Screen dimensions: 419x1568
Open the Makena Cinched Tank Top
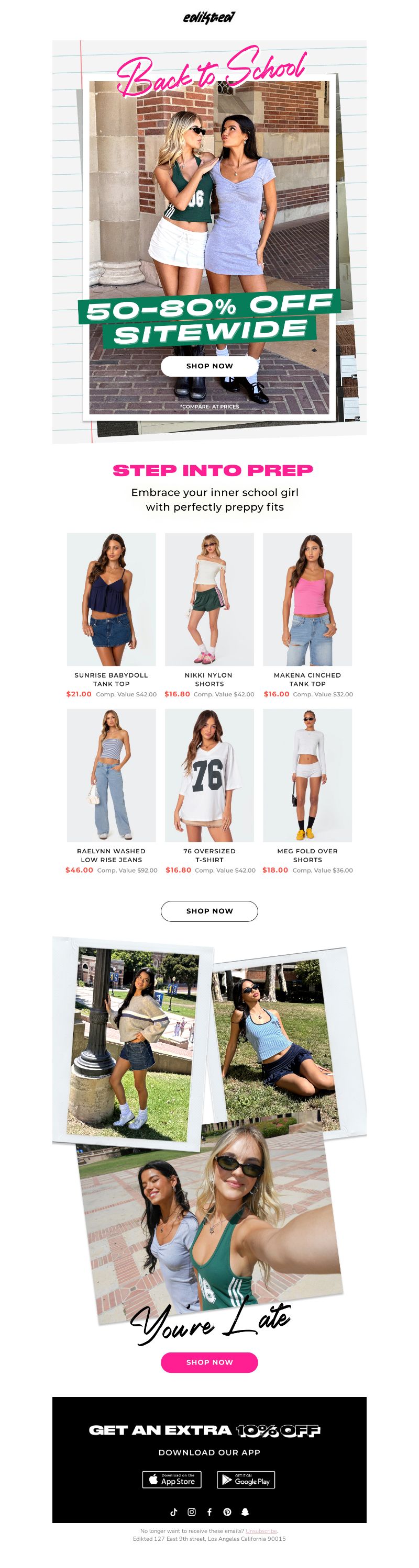tap(307, 600)
